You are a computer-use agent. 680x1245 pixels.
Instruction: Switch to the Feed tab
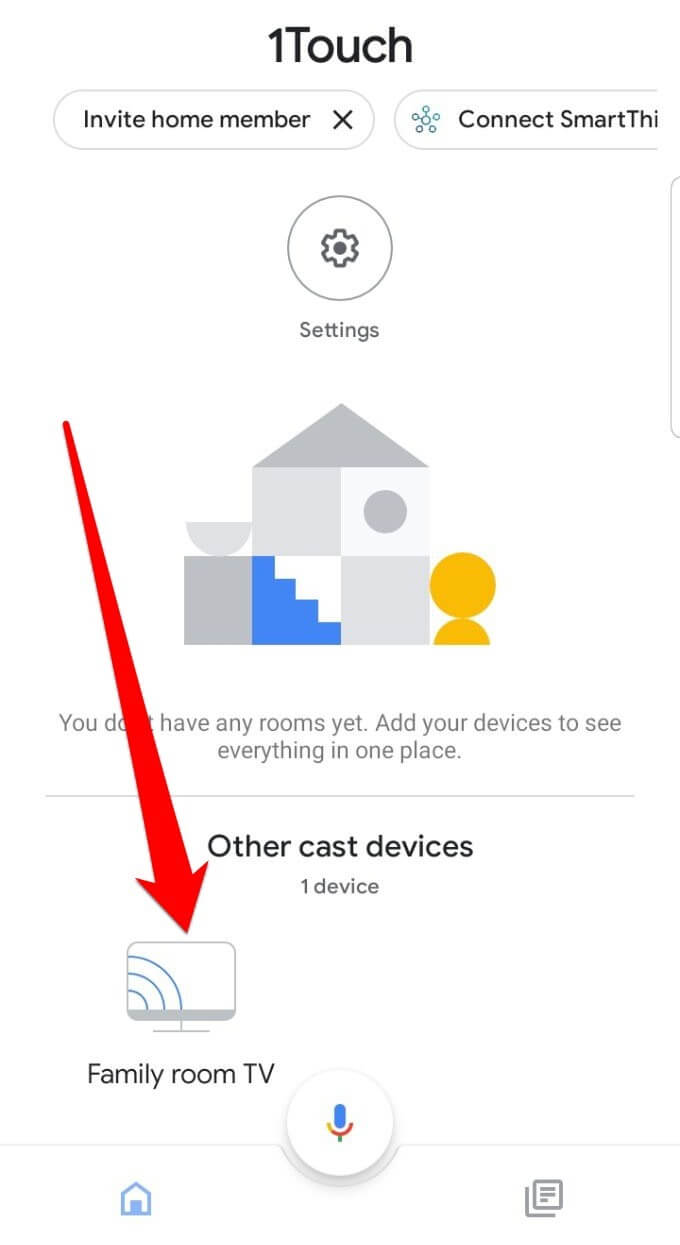coord(544,1197)
